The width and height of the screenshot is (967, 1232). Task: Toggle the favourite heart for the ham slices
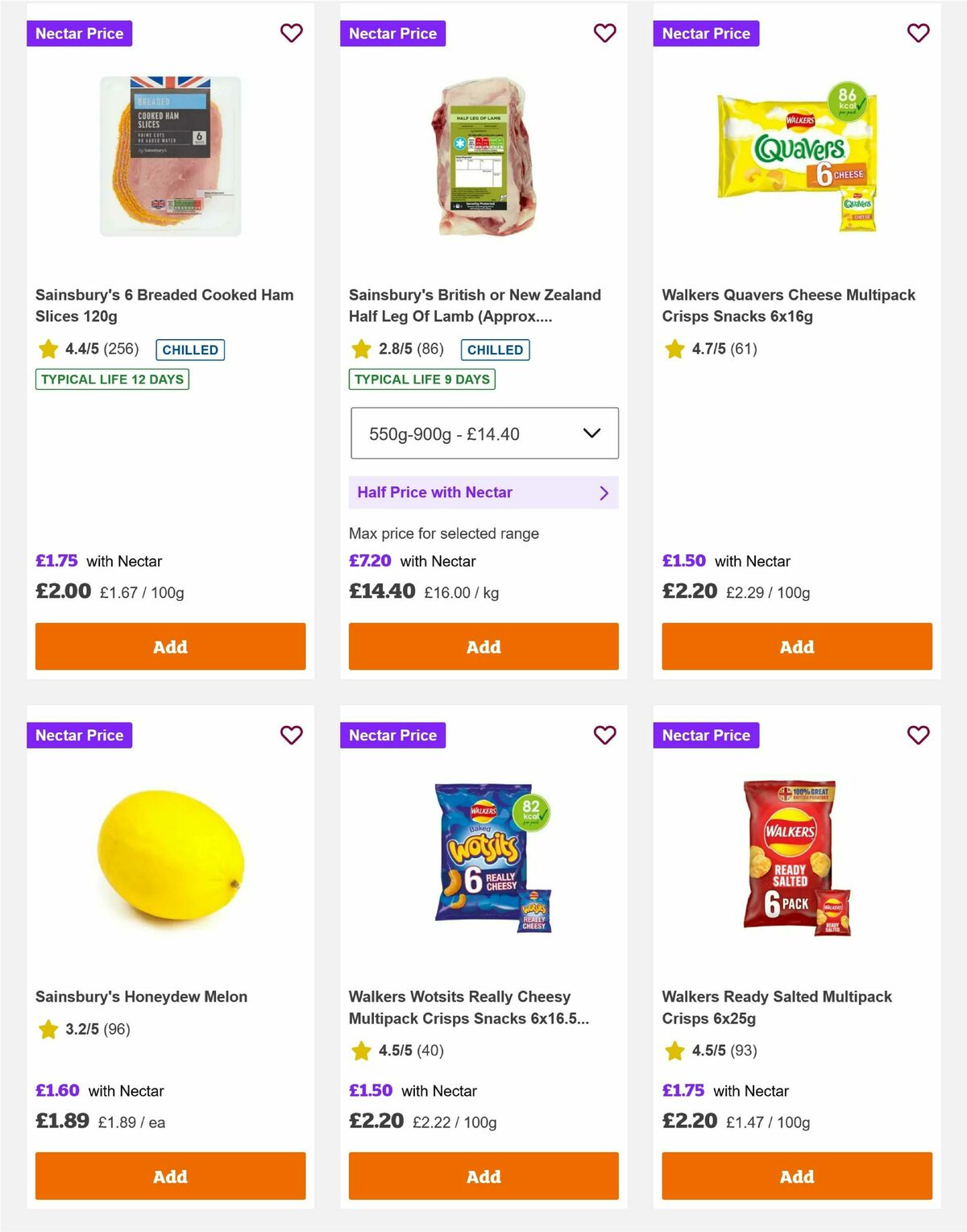point(291,33)
